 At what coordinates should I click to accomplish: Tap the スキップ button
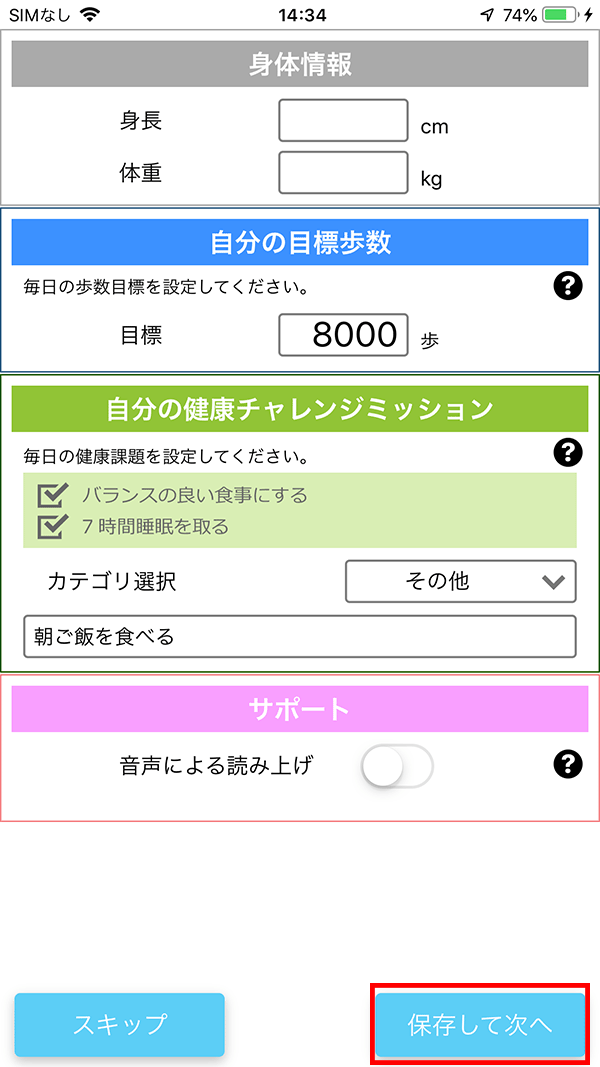click(120, 1025)
